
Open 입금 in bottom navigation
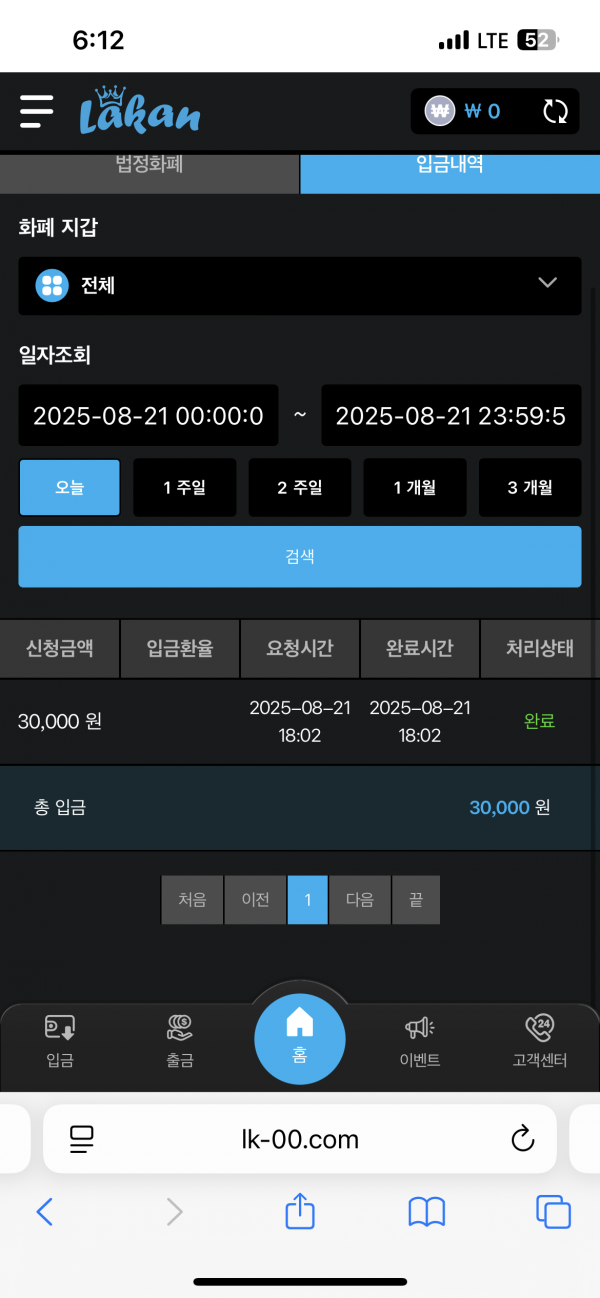coord(60,1040)
